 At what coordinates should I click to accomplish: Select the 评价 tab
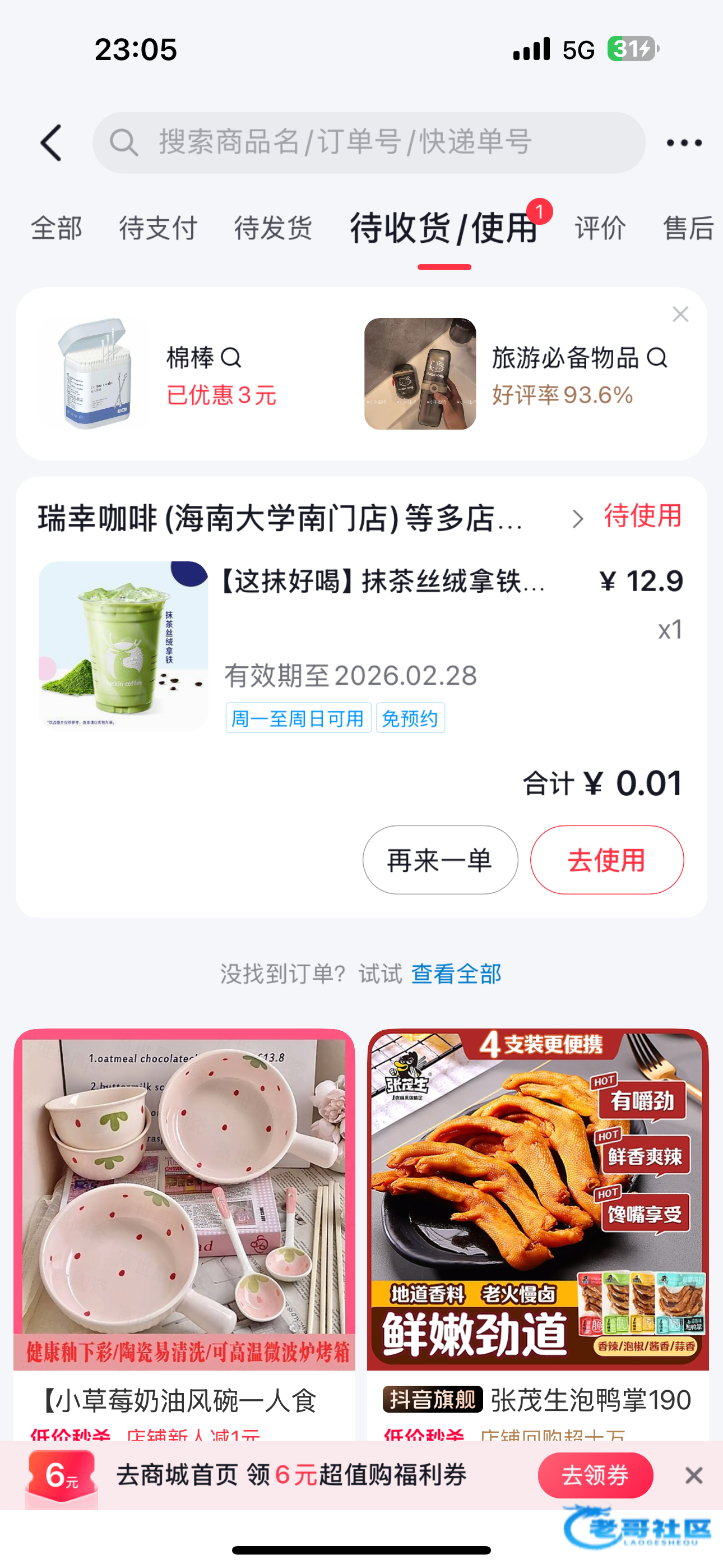600,228
